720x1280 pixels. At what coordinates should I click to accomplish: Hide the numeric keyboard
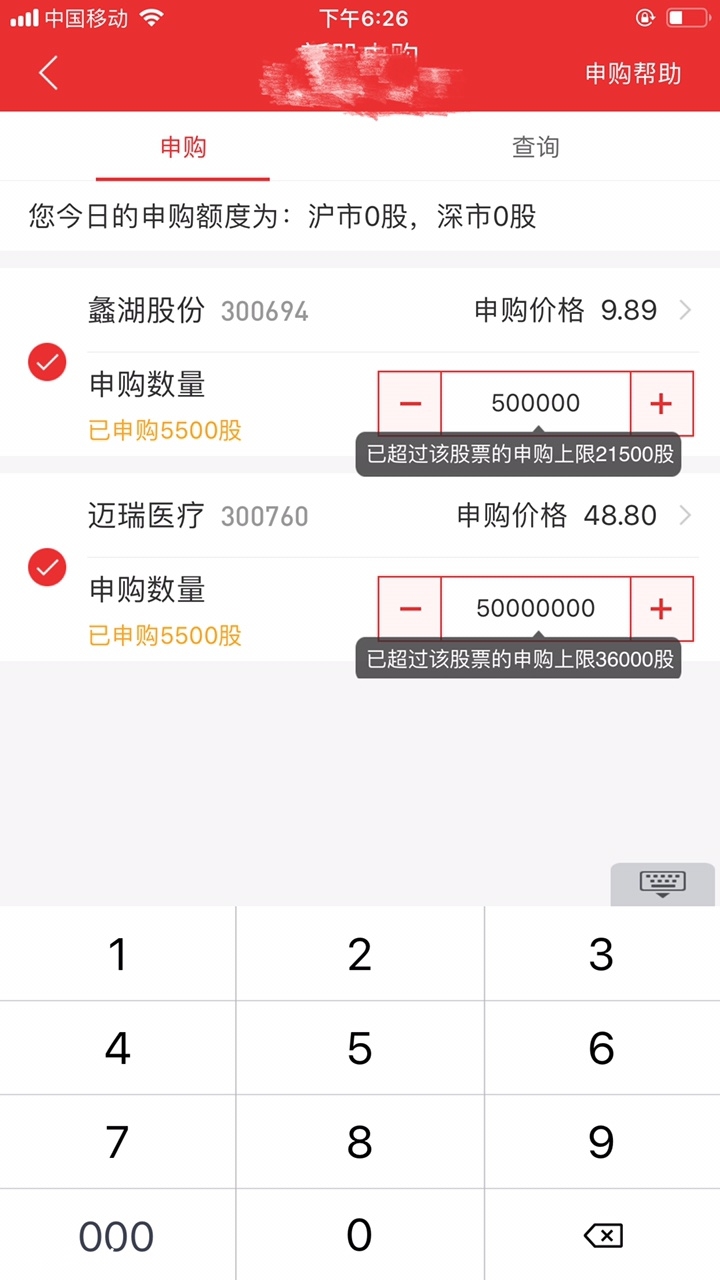click(662, 884)
